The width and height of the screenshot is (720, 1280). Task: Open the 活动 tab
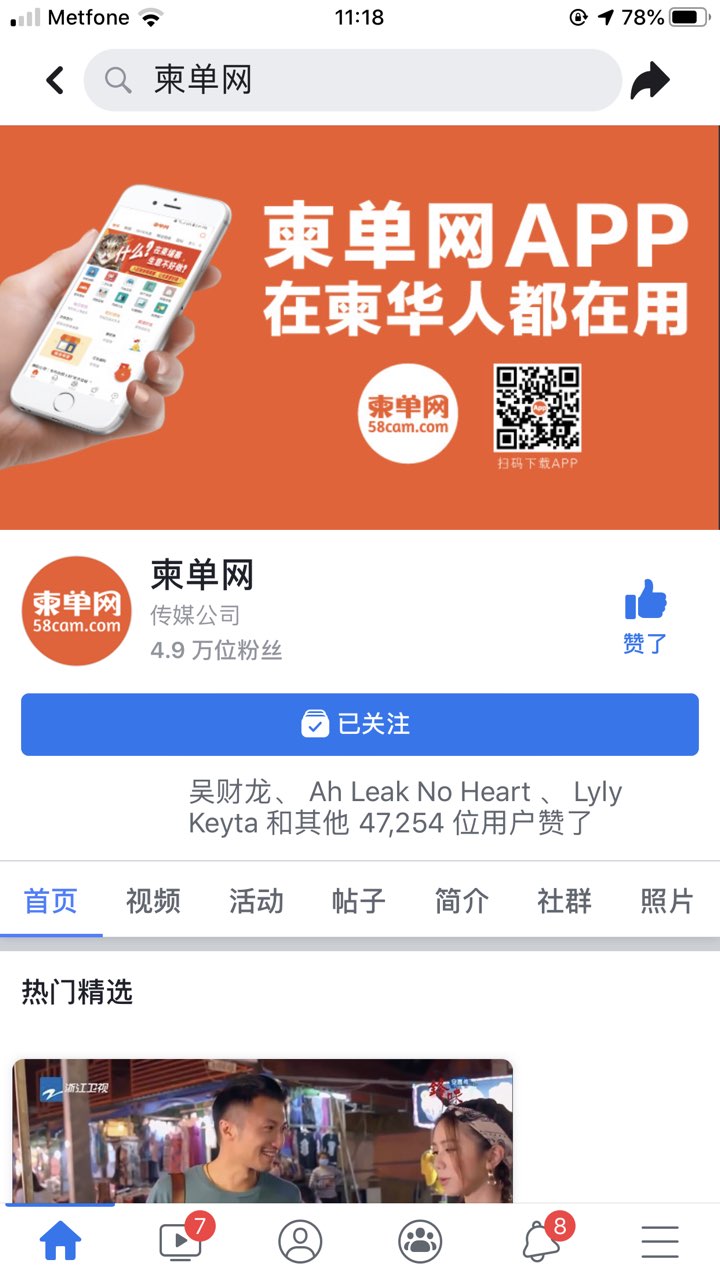click(x=256, y=901)
